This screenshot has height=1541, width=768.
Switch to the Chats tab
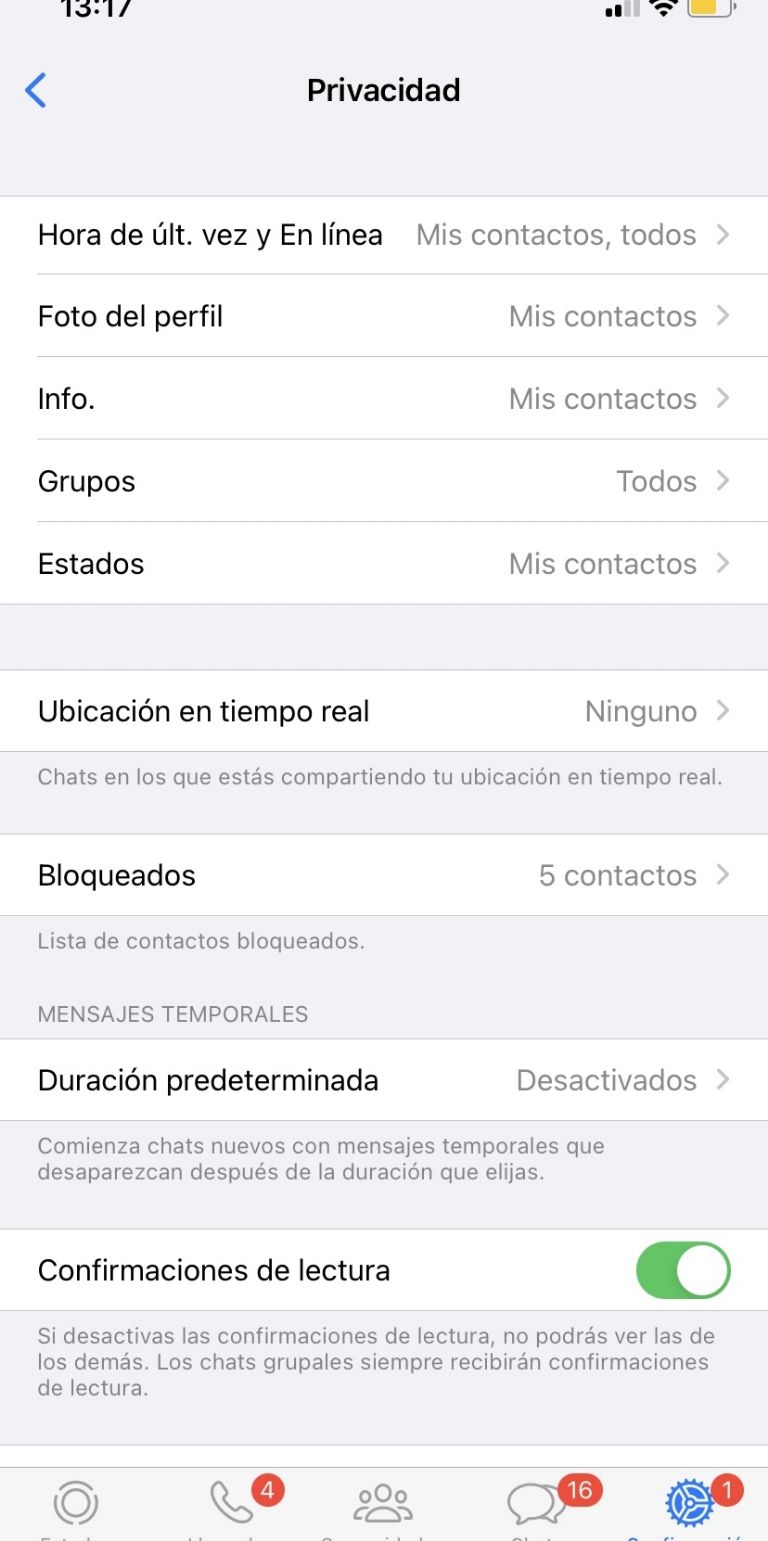click(x=536, y=1505)
